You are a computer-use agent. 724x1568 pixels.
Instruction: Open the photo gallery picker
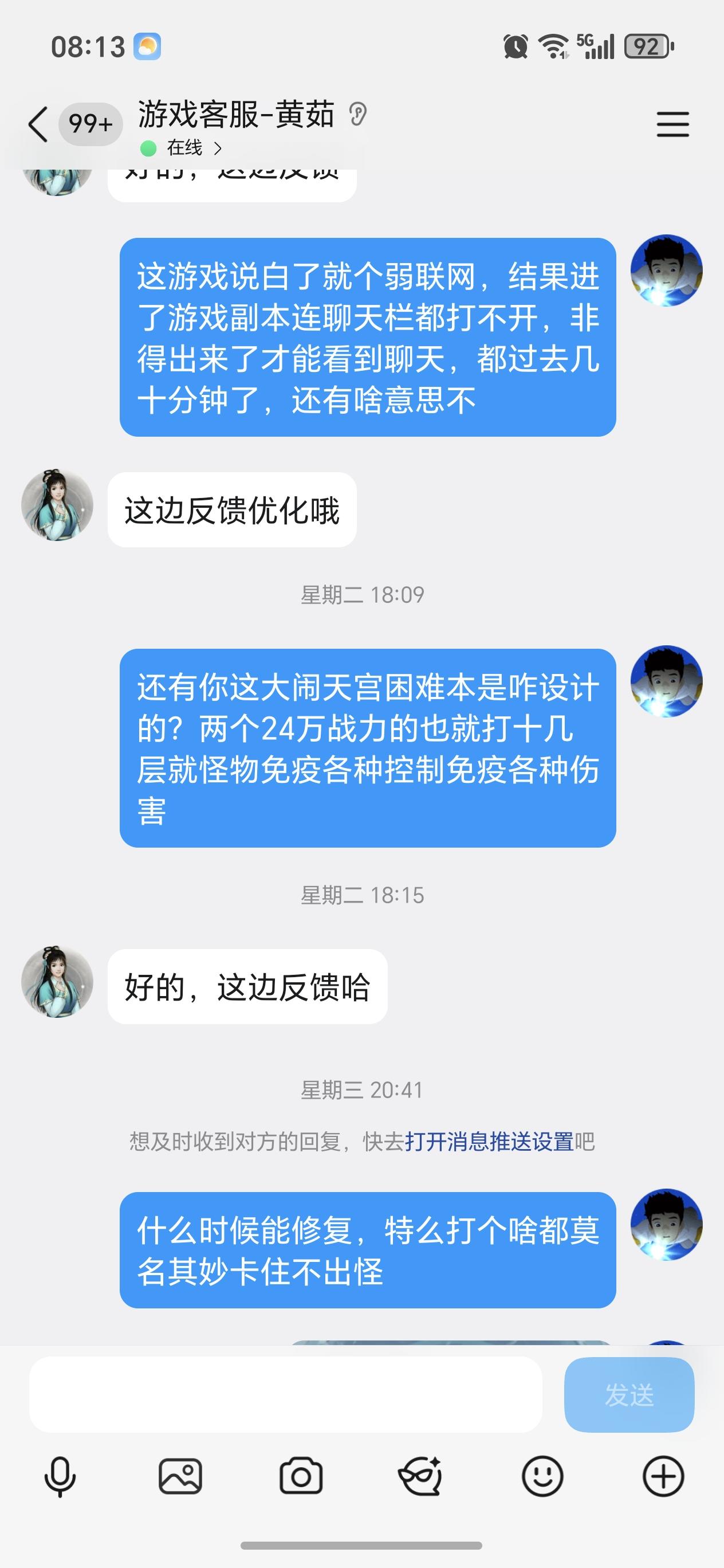tap(180, 1477)
